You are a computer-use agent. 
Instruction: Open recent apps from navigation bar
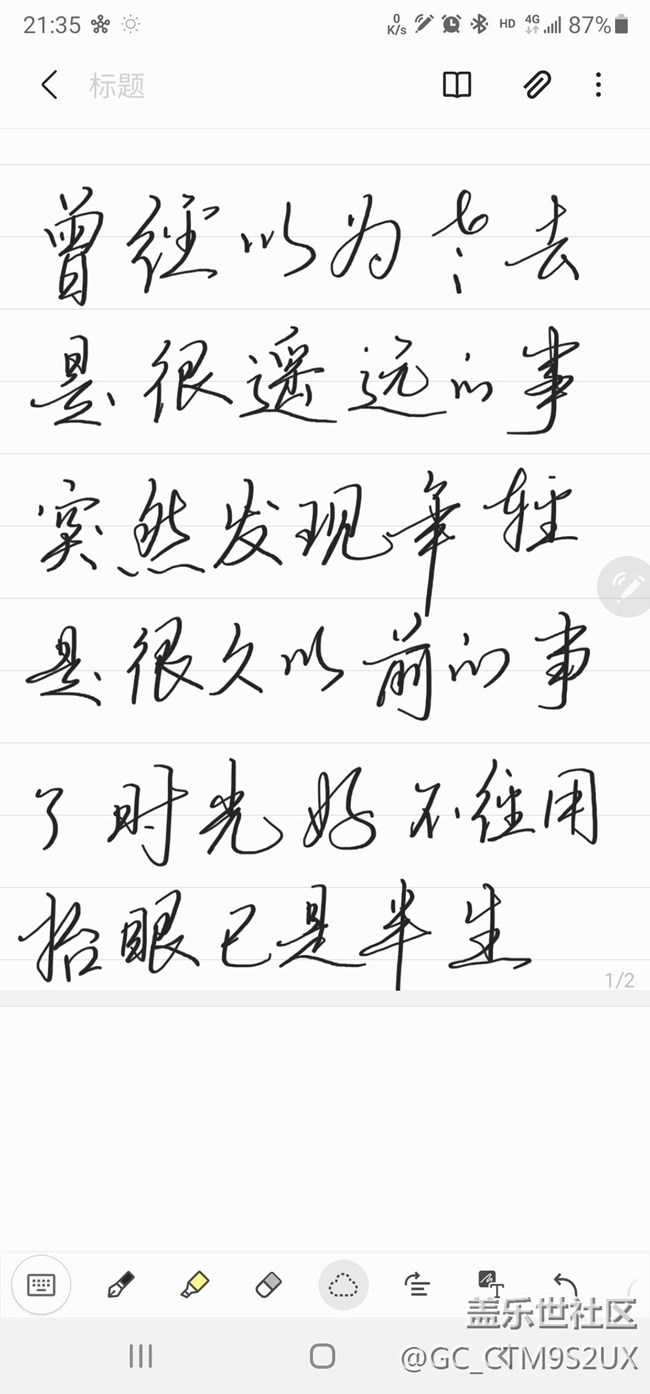coord(141,1356)
